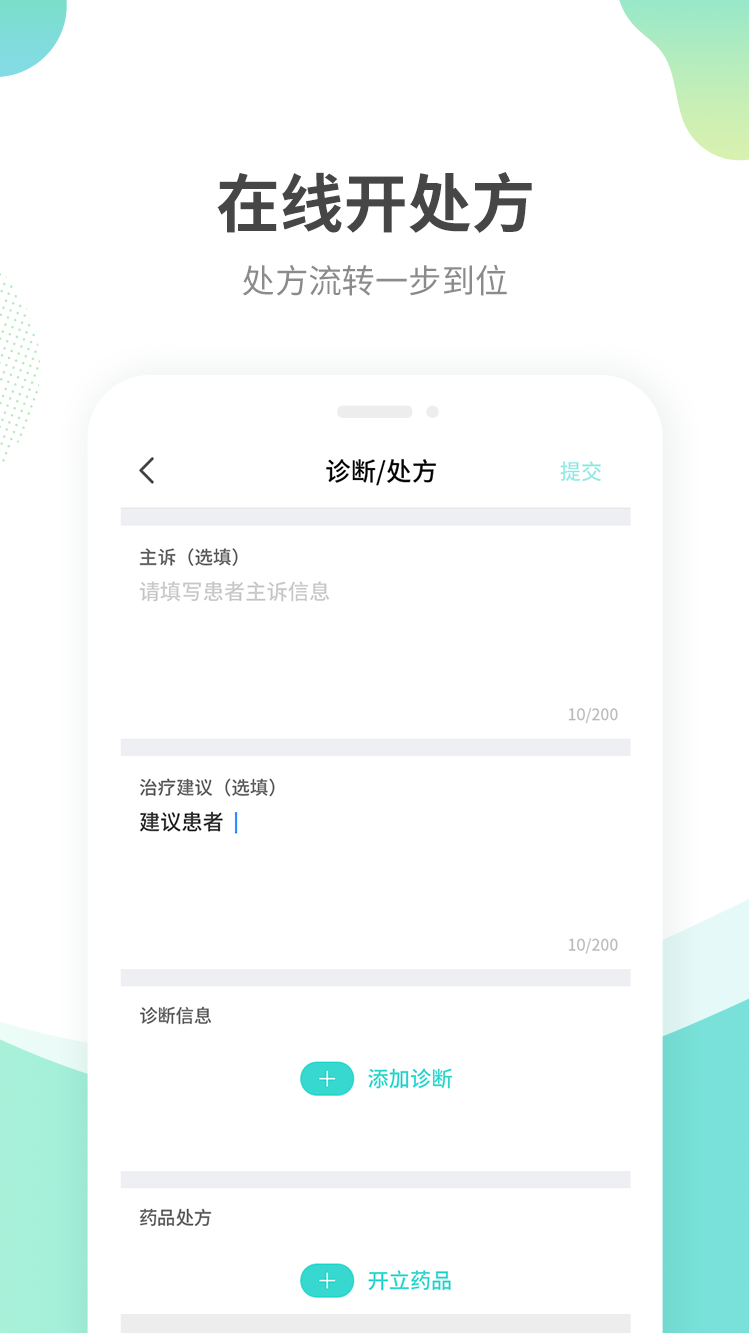Tap the 10/200 counter under treatment advice
Viewport: 749px width, 1333px height.
point(593,944)
